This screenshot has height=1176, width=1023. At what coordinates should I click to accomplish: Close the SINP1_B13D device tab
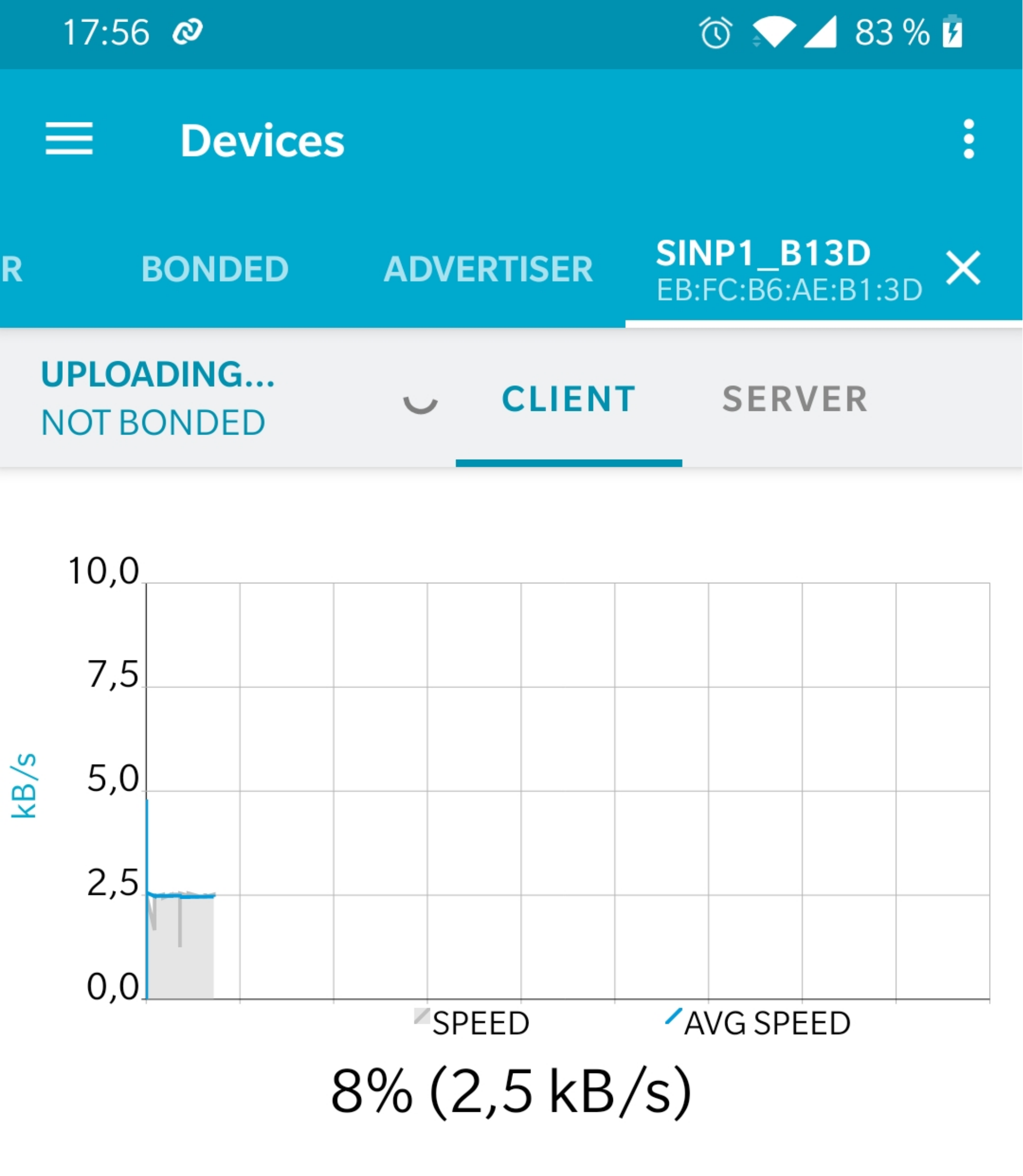pos(963,268)
